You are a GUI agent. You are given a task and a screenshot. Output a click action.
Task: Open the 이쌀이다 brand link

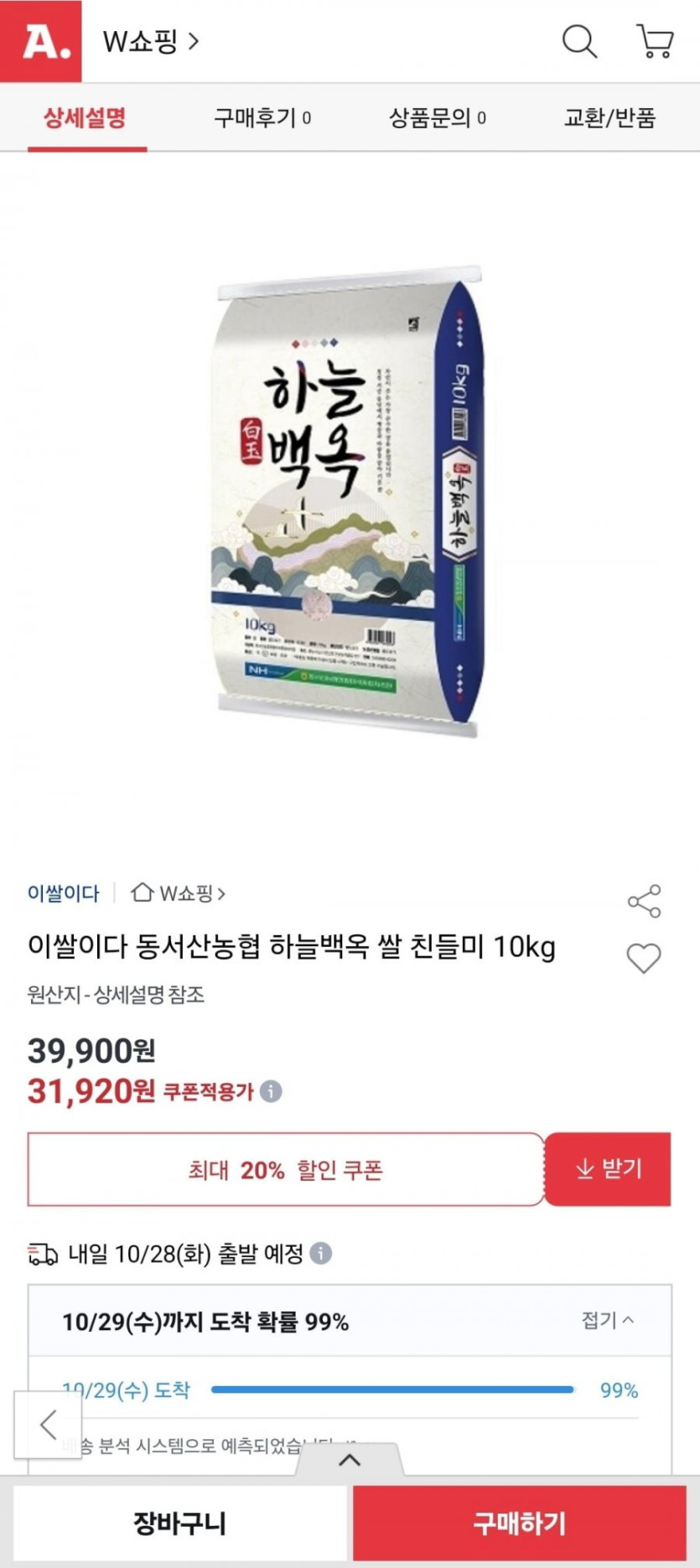coord(62,893)
